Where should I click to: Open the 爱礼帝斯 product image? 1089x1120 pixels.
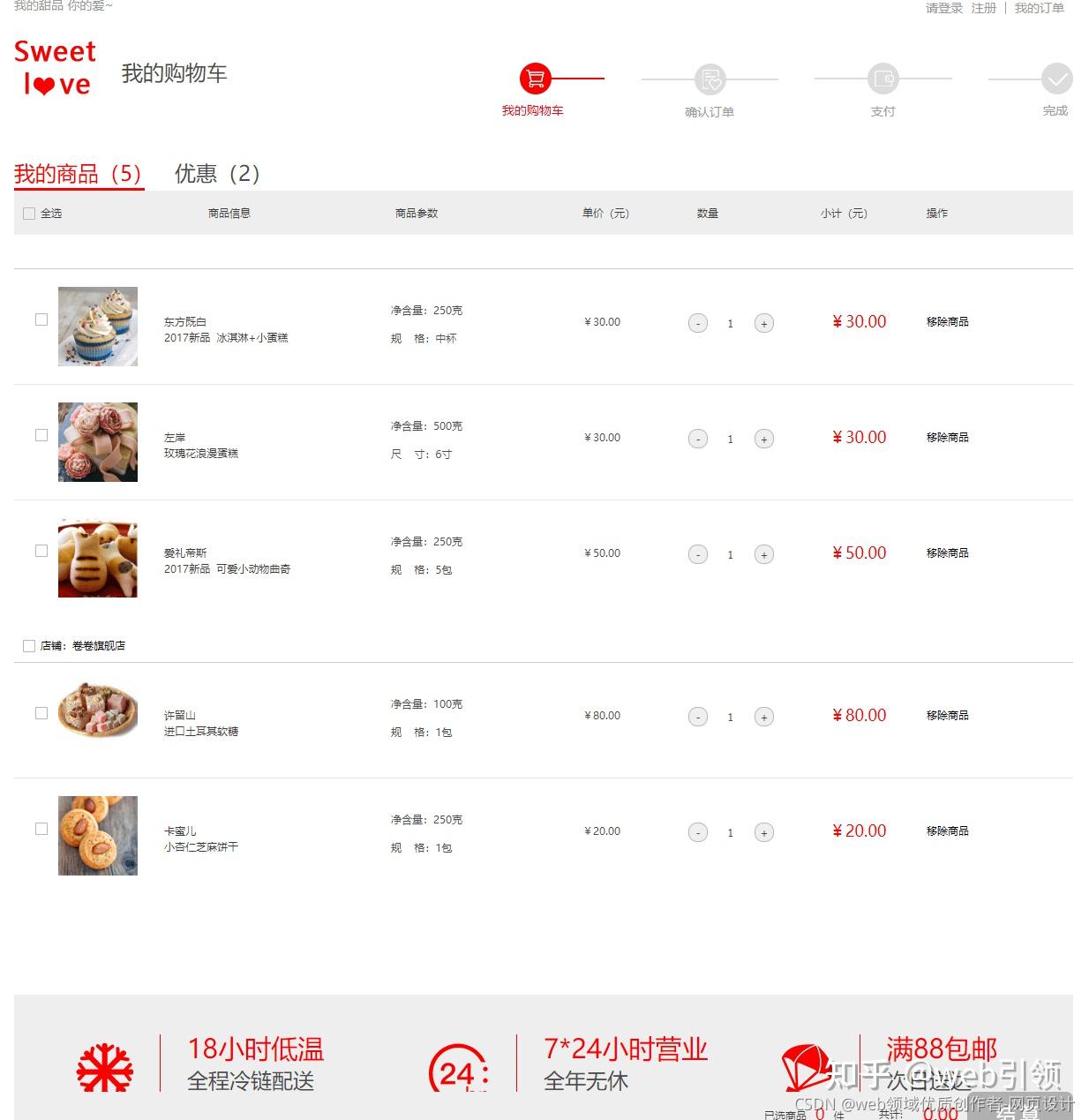[x=98, y=559]
